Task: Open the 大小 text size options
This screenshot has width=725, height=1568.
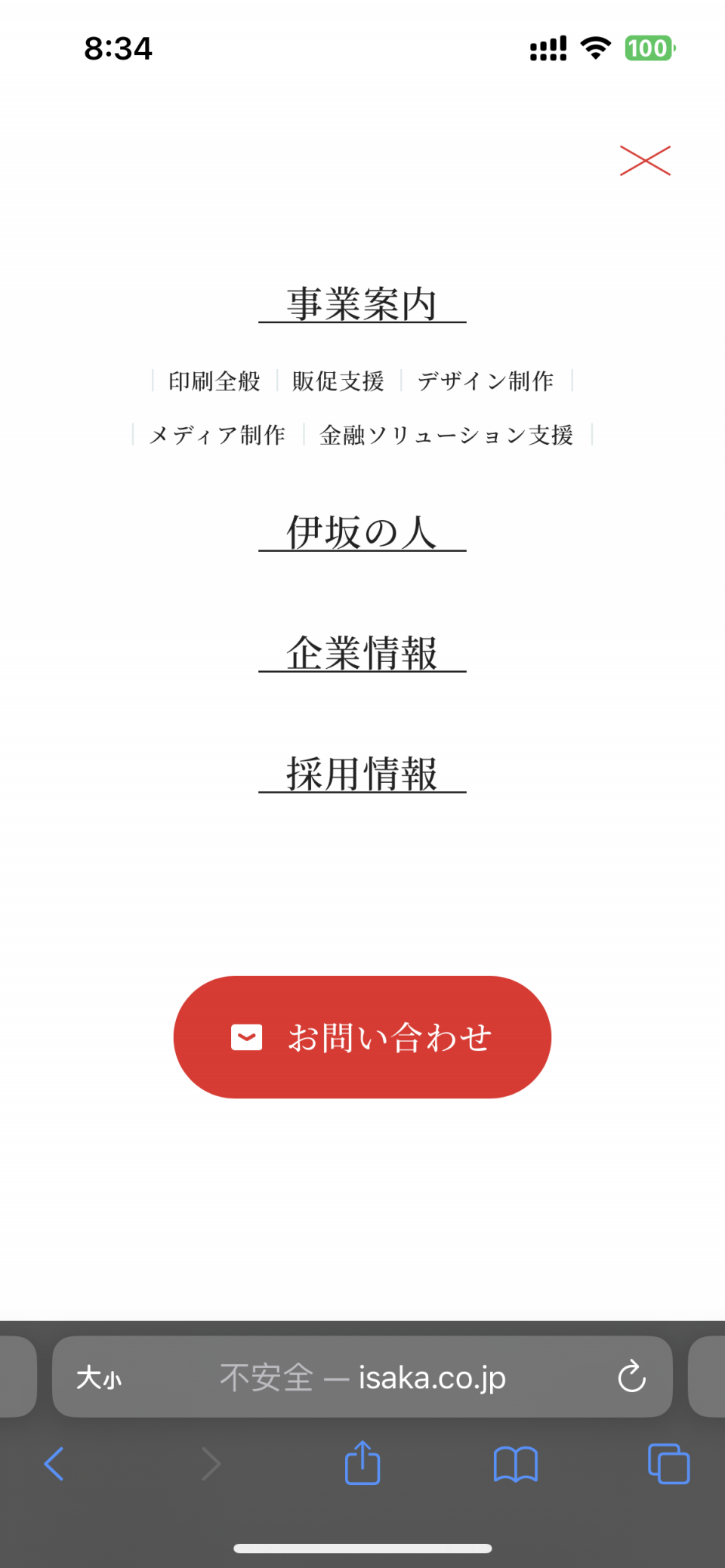Action: pos(99,1378)
